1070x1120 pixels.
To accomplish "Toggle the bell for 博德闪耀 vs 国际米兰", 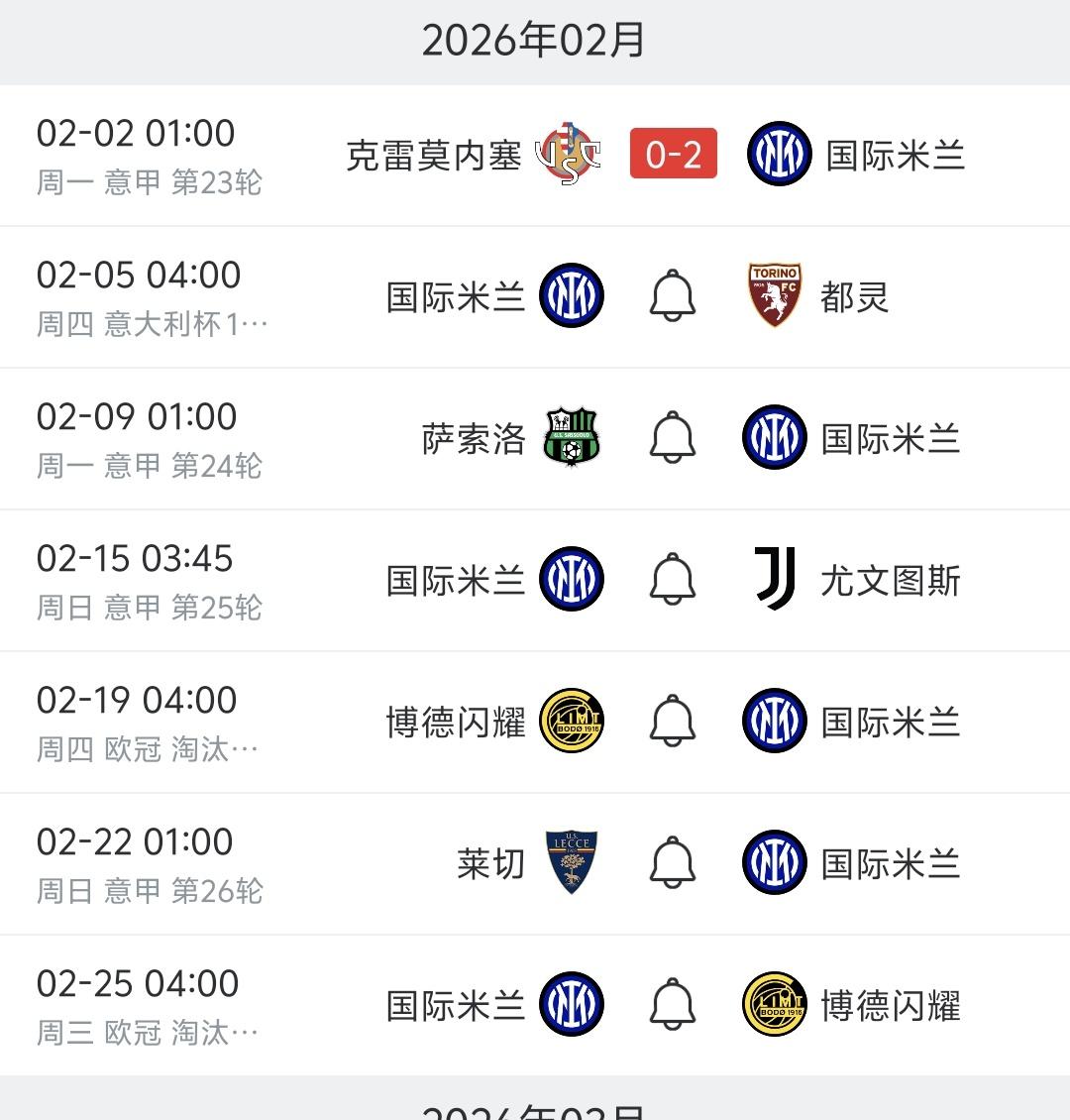I will 673,722.
